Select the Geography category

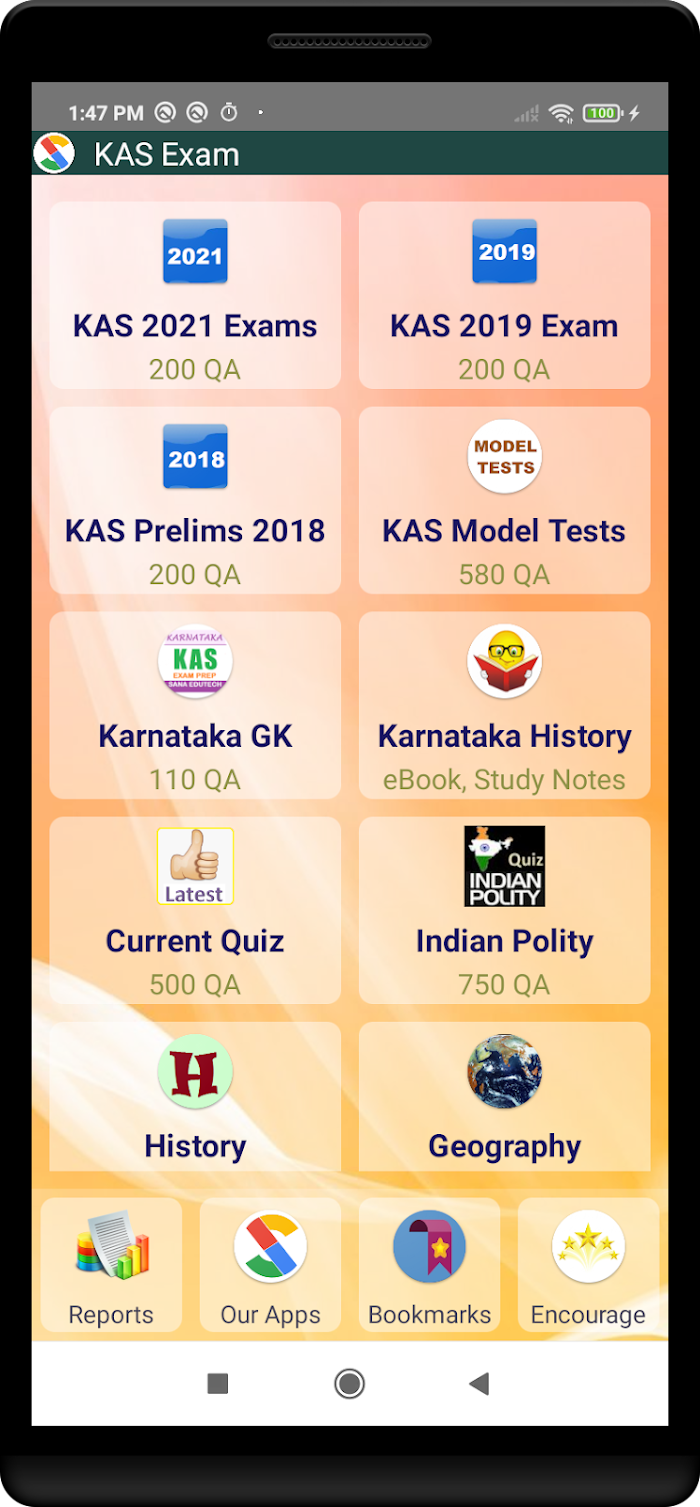coord(504,1097)
